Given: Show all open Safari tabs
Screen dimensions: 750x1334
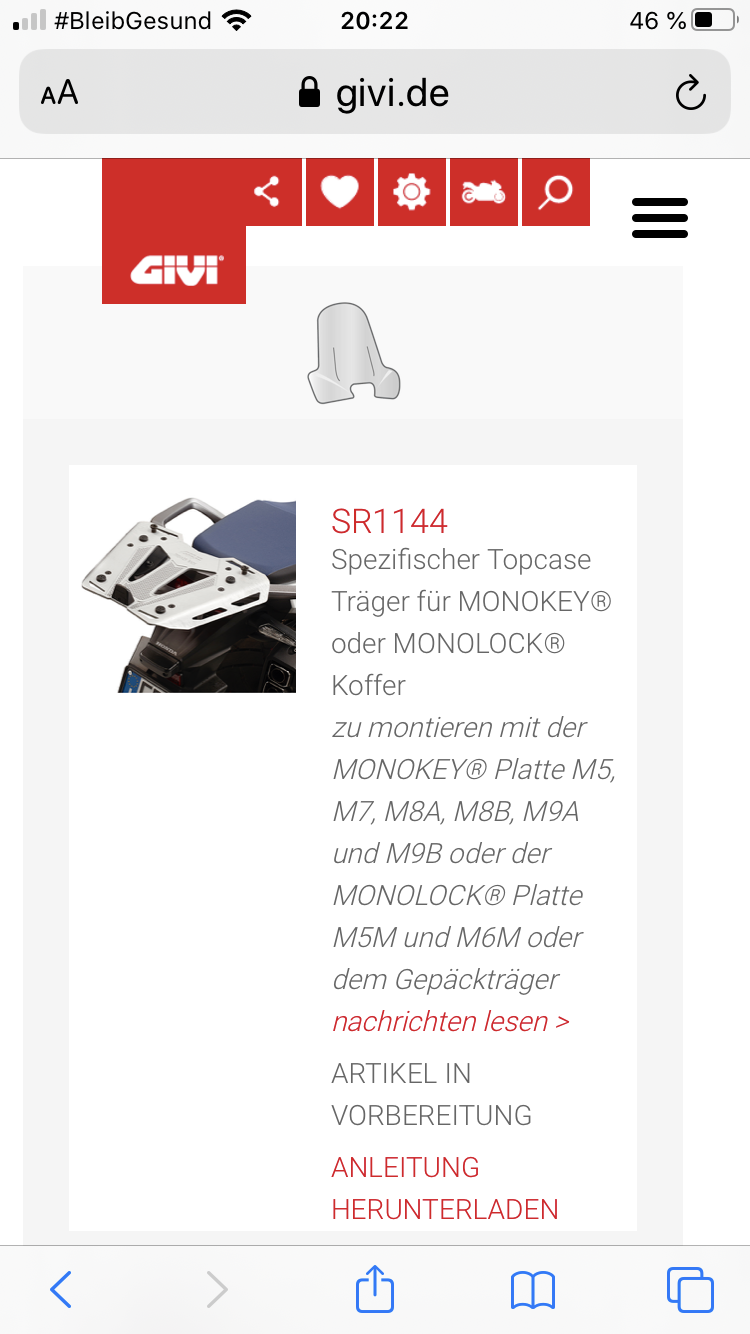Looking at the screenshot, I should click(x=690, y=1290).
